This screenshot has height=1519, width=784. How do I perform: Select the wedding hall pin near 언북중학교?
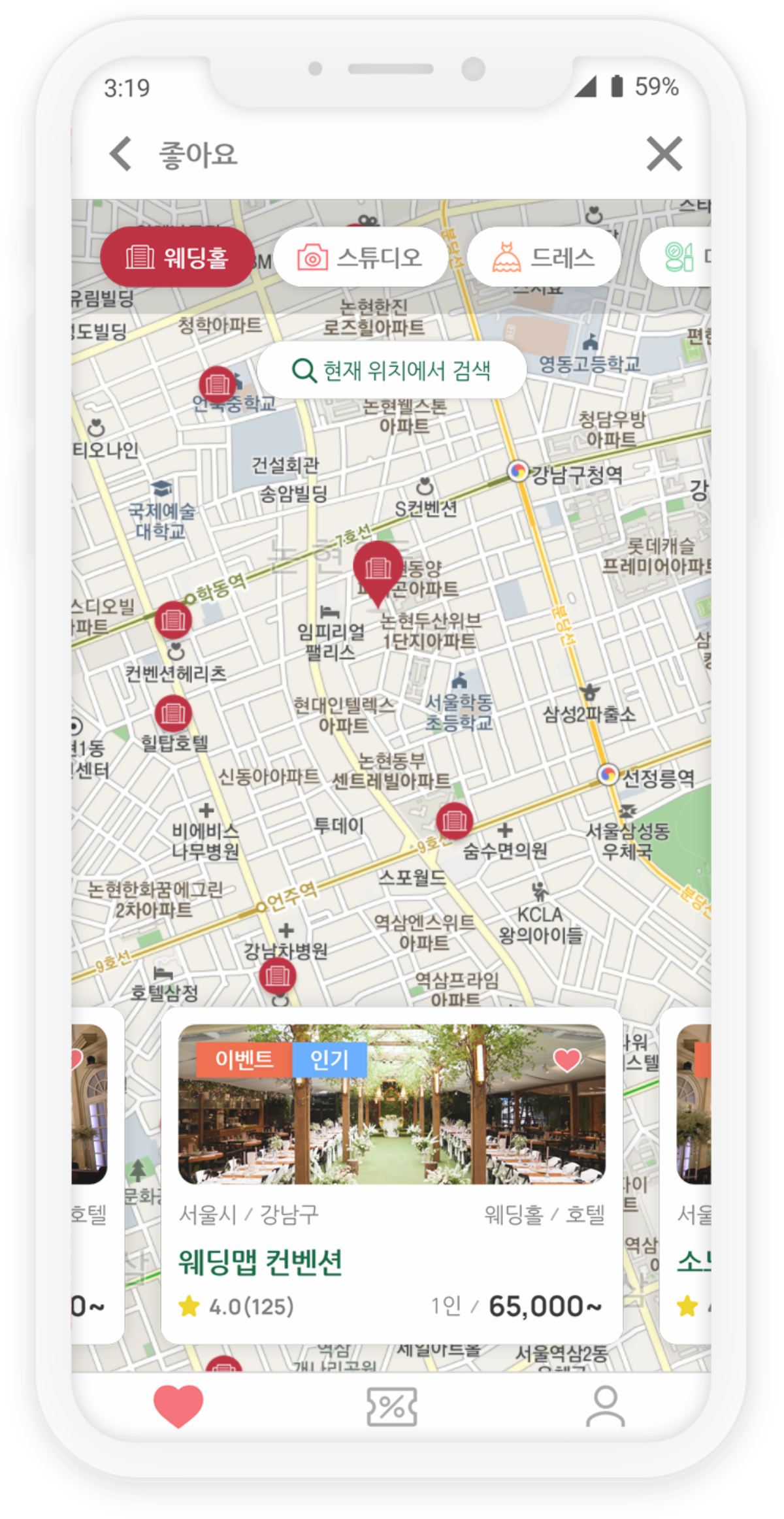coord(217,385)
